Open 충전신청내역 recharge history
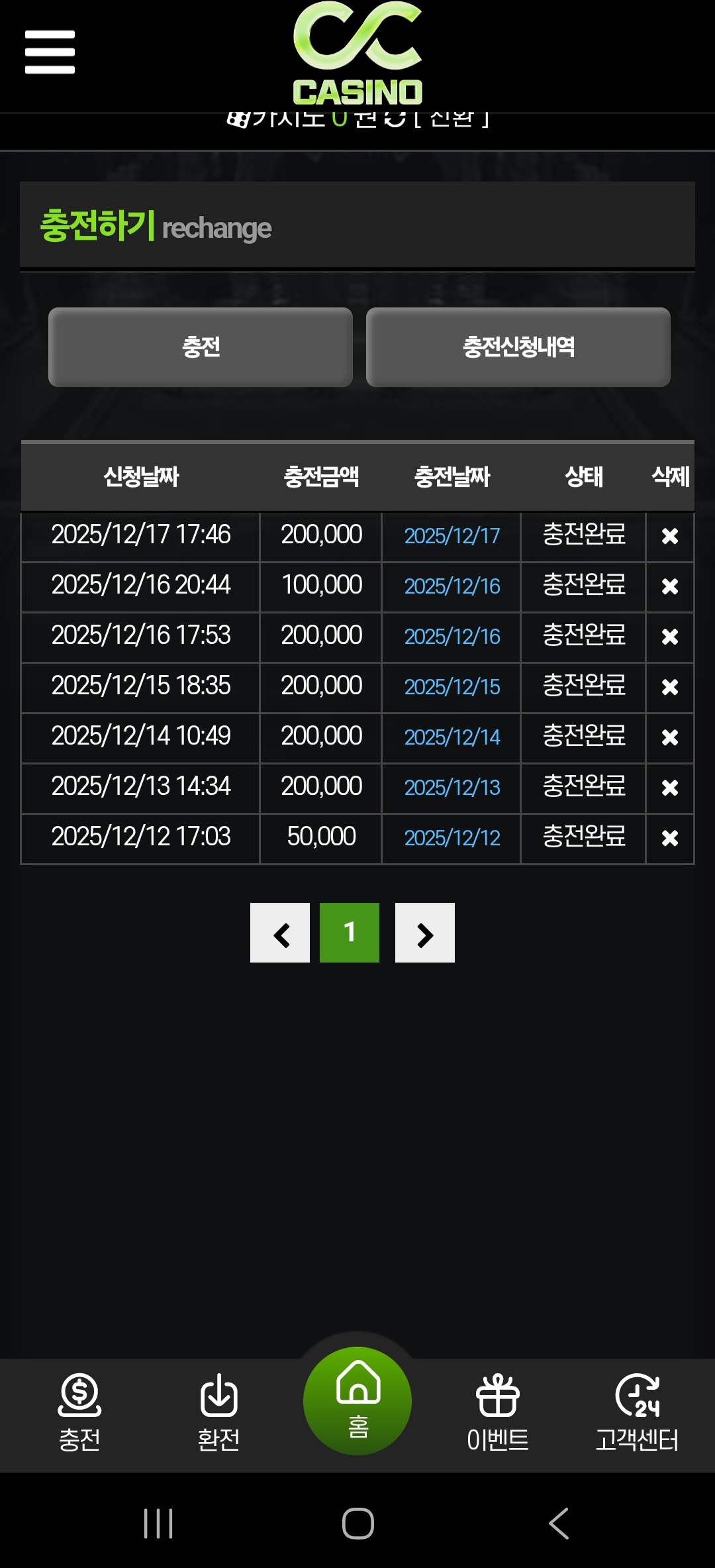 point(518,347)
